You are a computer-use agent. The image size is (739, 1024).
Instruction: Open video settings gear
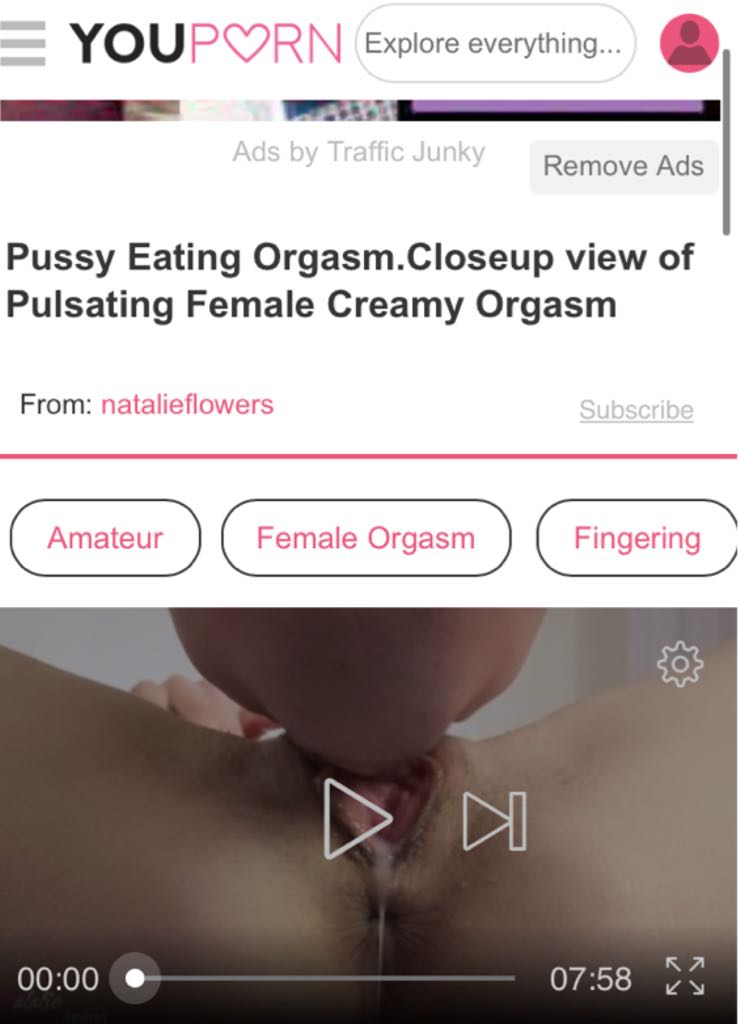click(x=680, y=664)
